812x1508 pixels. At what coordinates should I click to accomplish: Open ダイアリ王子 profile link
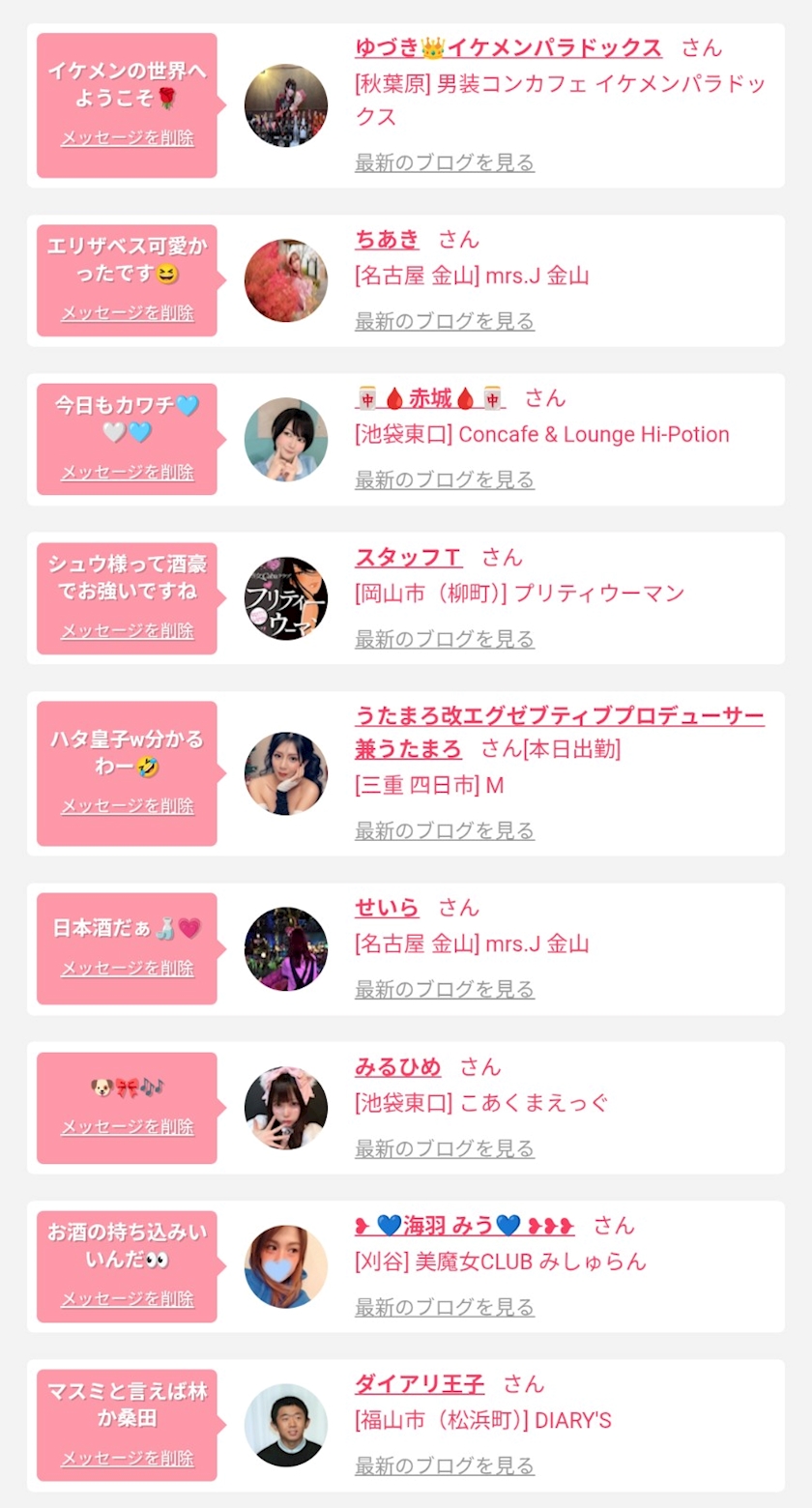pos(419,1384)
